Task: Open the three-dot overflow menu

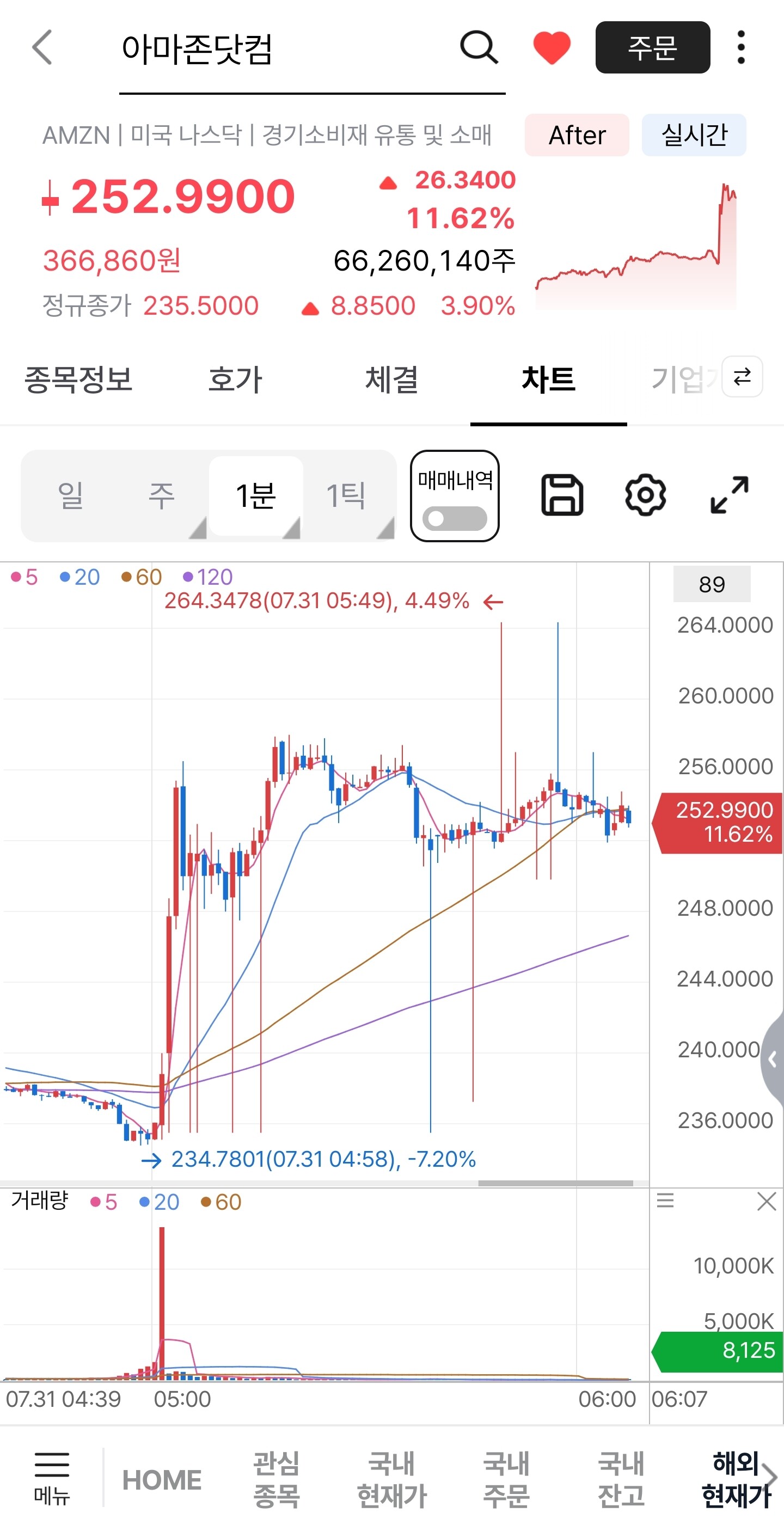Action: click(740, 47)
